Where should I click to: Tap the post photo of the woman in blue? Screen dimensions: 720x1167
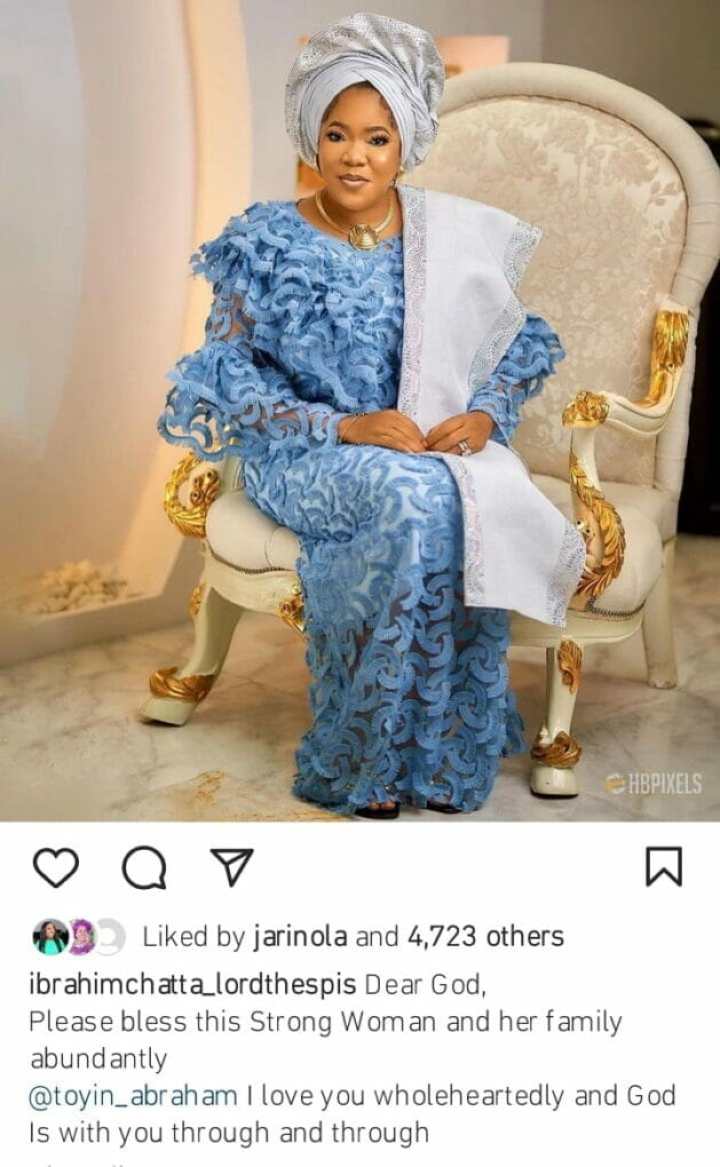pos(360,410)
